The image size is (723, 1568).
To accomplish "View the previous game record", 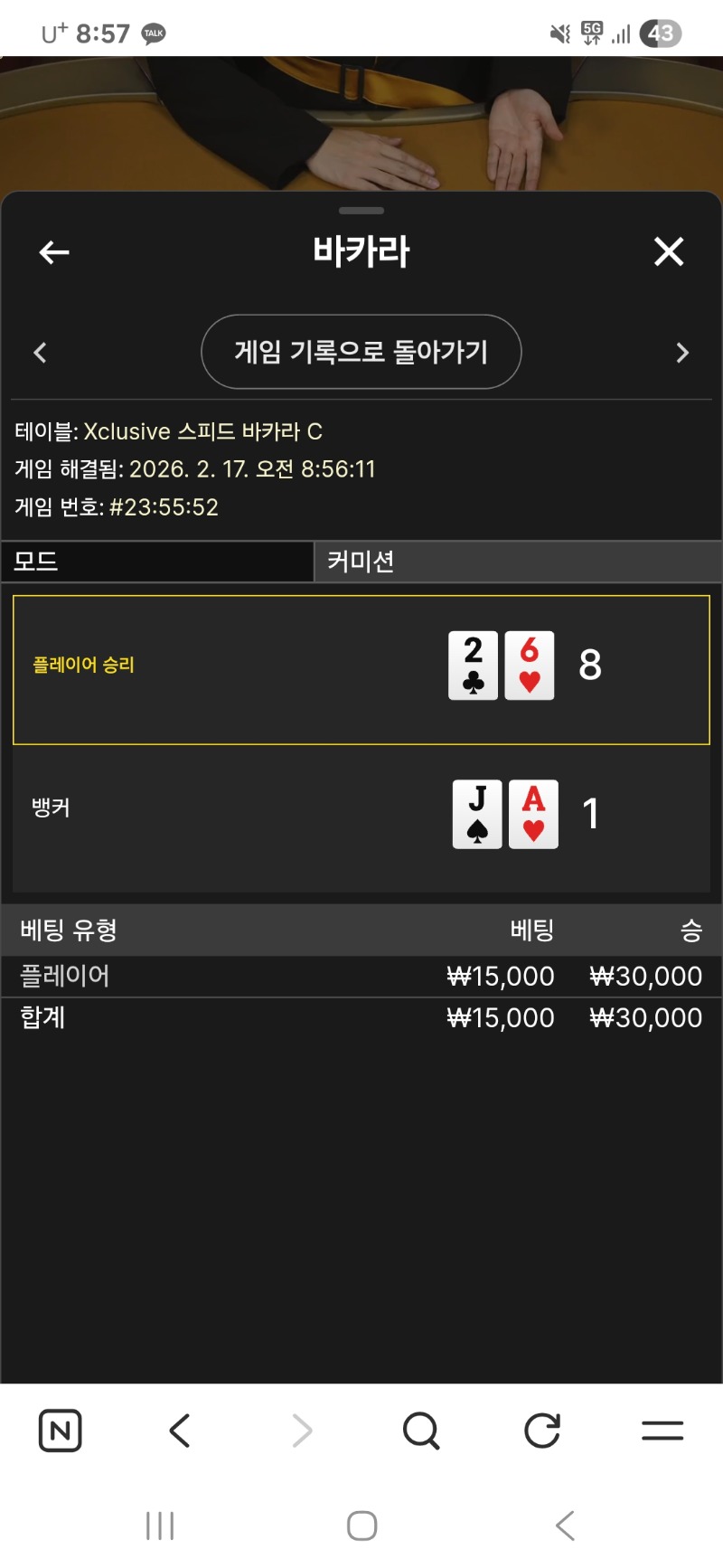I will coord(40,353).
